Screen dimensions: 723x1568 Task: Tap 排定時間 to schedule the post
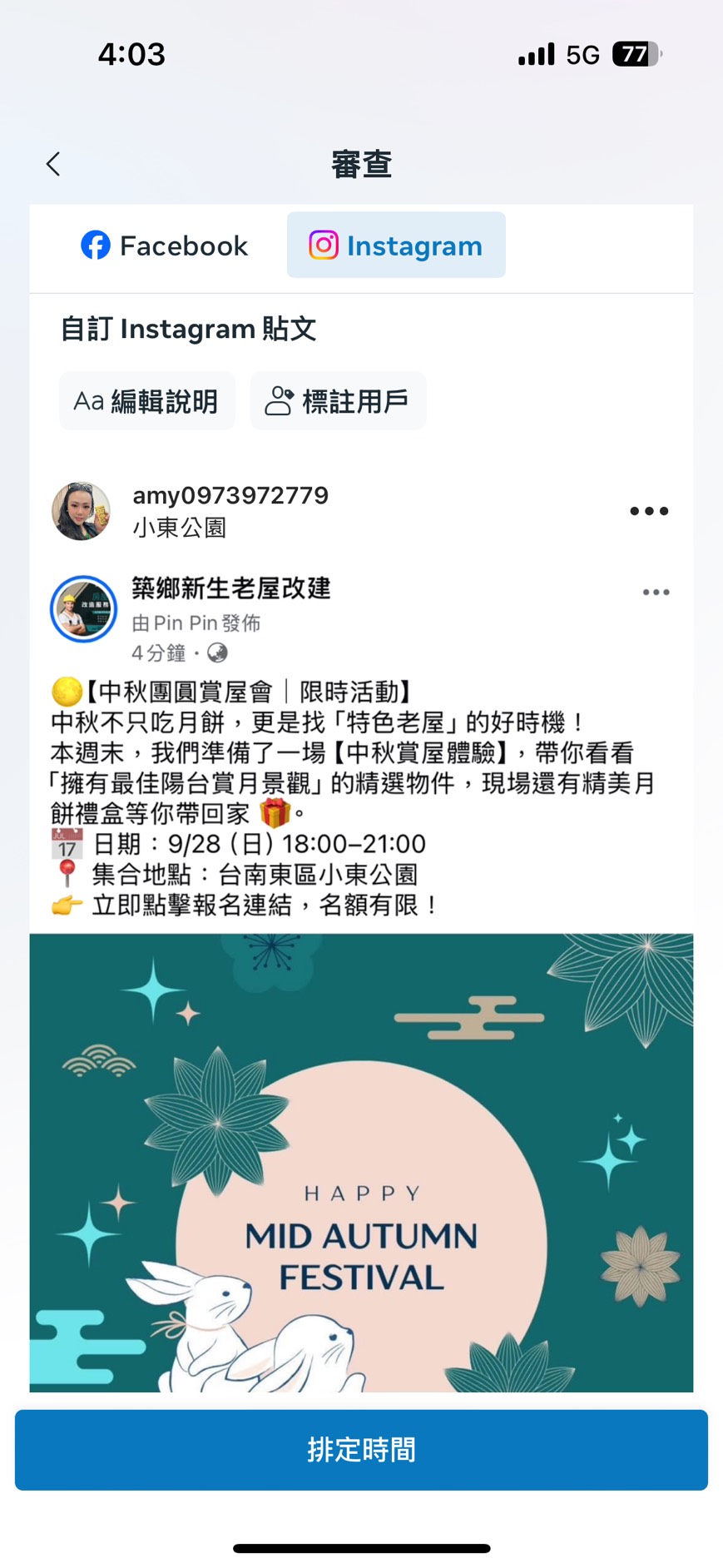(x=361, y=1450)
